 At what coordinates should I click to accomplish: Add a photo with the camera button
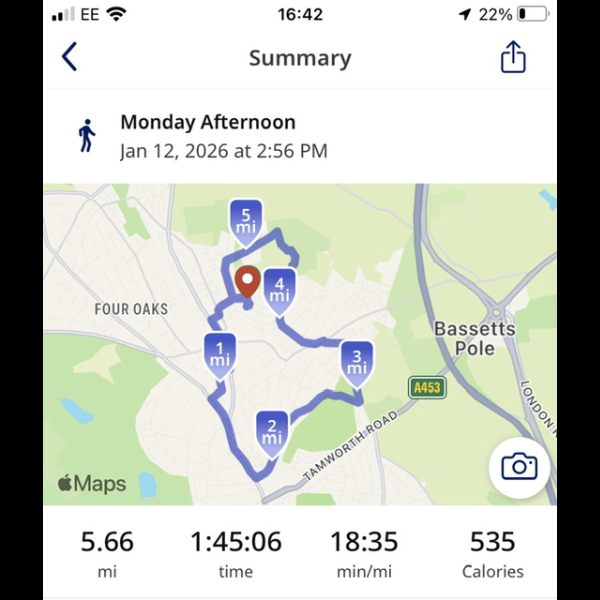[519, 466]
